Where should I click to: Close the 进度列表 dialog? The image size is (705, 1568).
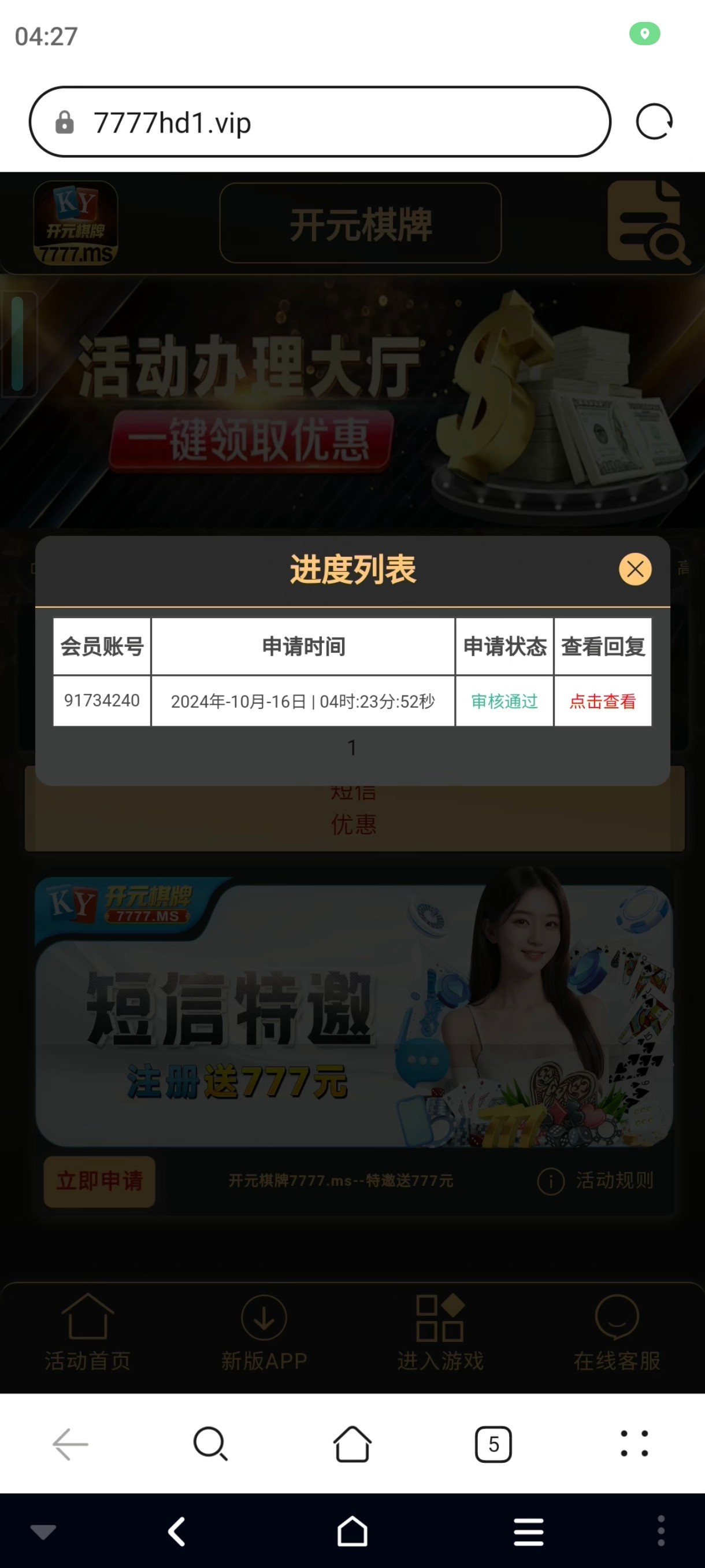click(635, 569)
